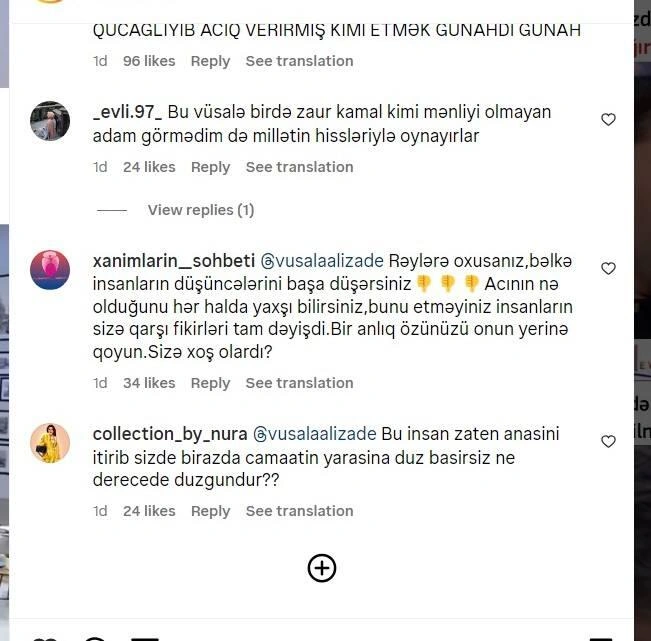Open the username collection_by_nura
Viewport: 651px width, 641px height.
(169, 434)
